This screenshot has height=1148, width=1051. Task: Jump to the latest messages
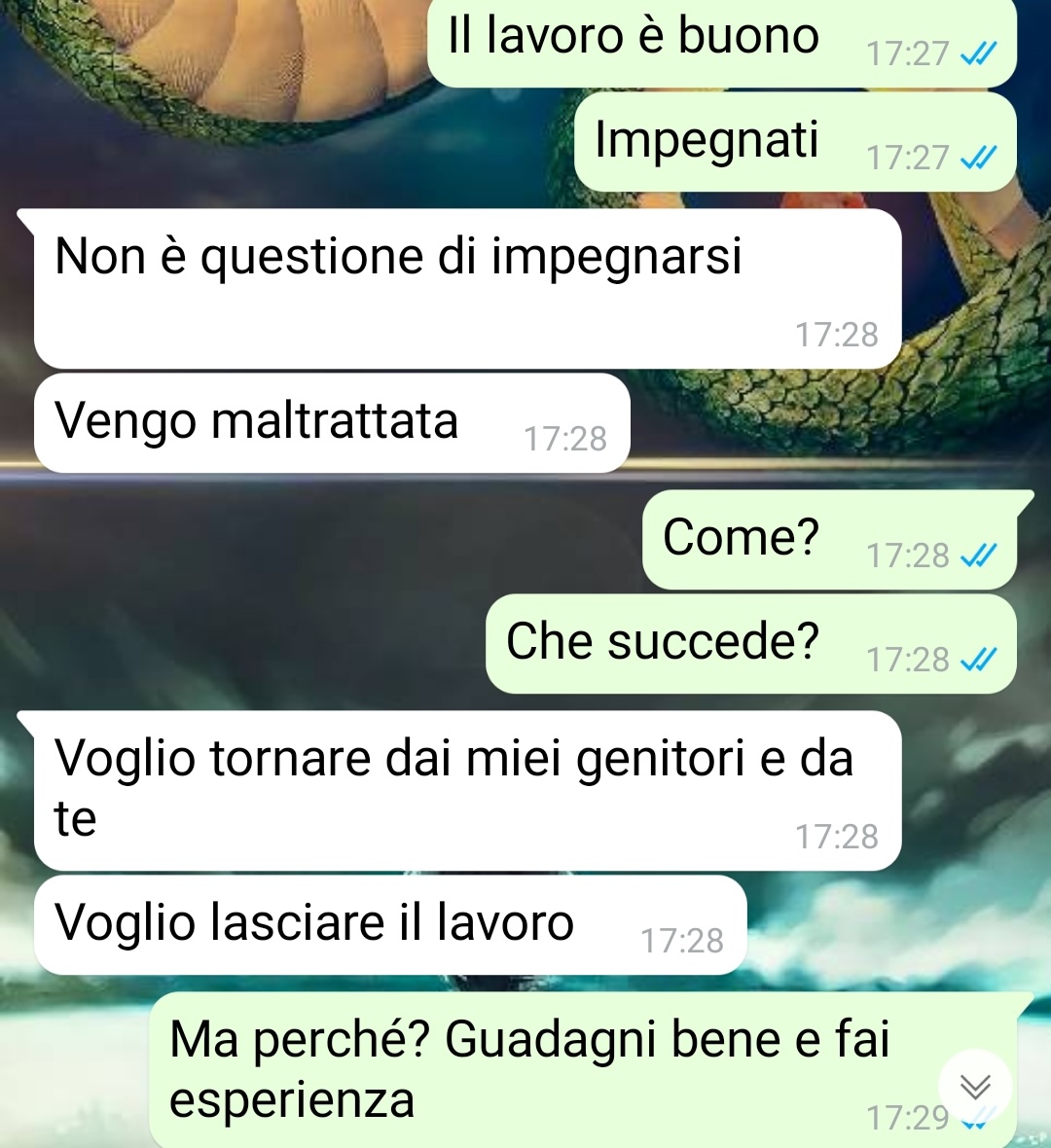coord(975,1087)
